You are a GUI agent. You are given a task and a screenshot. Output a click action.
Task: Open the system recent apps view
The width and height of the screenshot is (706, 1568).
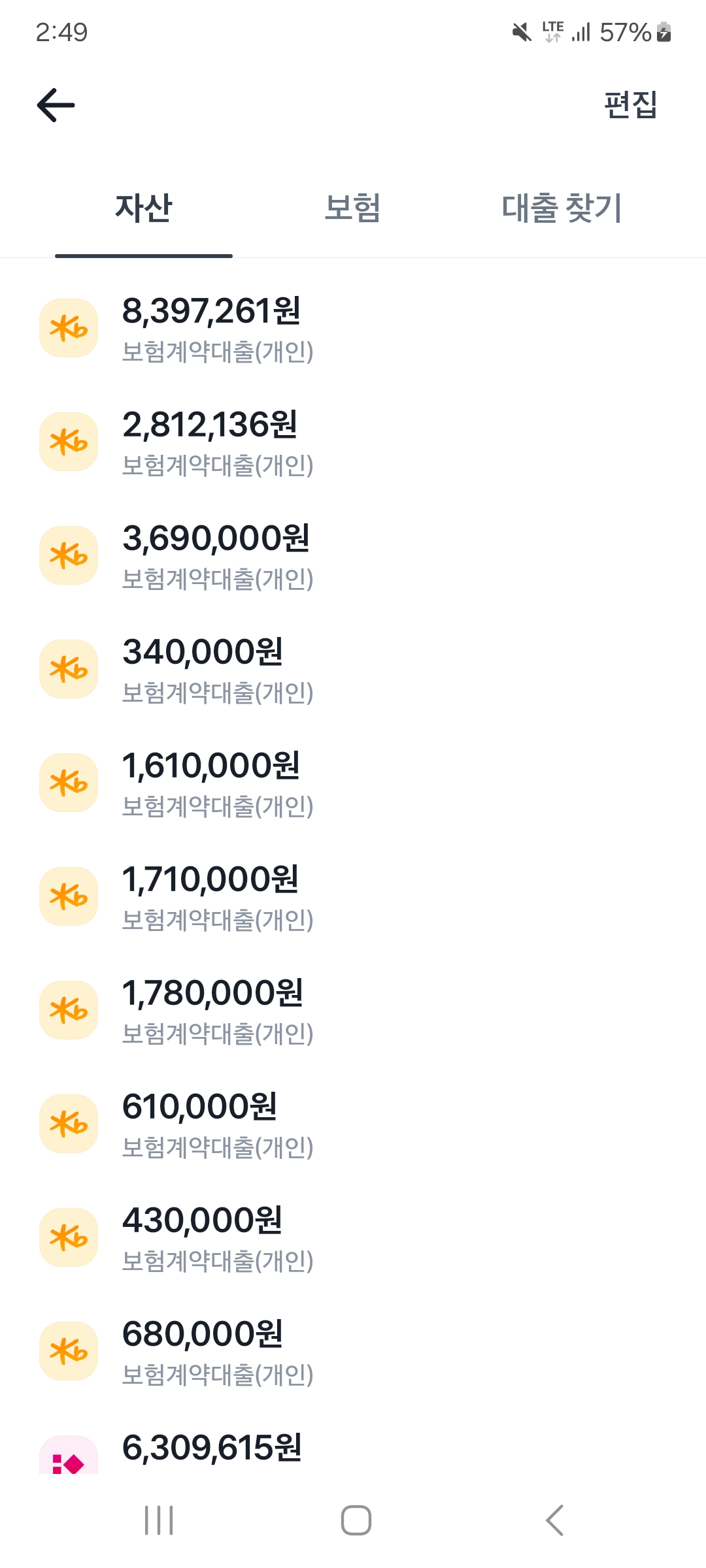pos(159,1520)
